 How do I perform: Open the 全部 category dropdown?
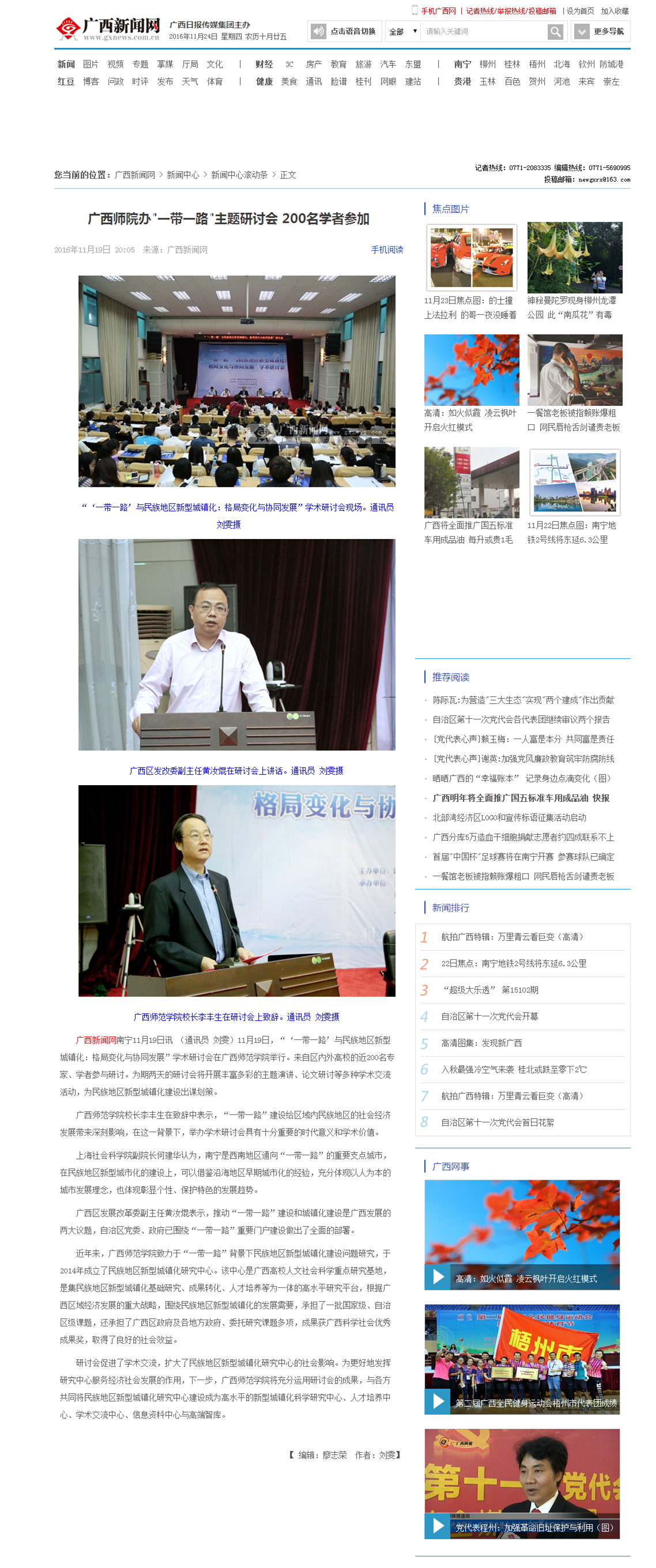click(402, 32)
